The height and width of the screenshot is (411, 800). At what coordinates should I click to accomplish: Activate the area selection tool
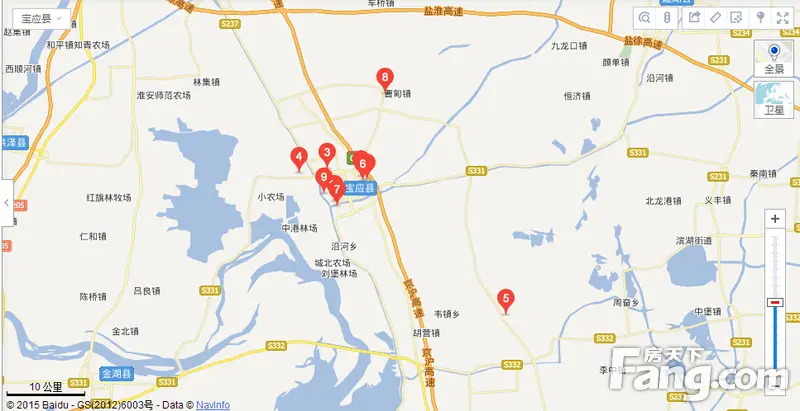click(738, 18)
